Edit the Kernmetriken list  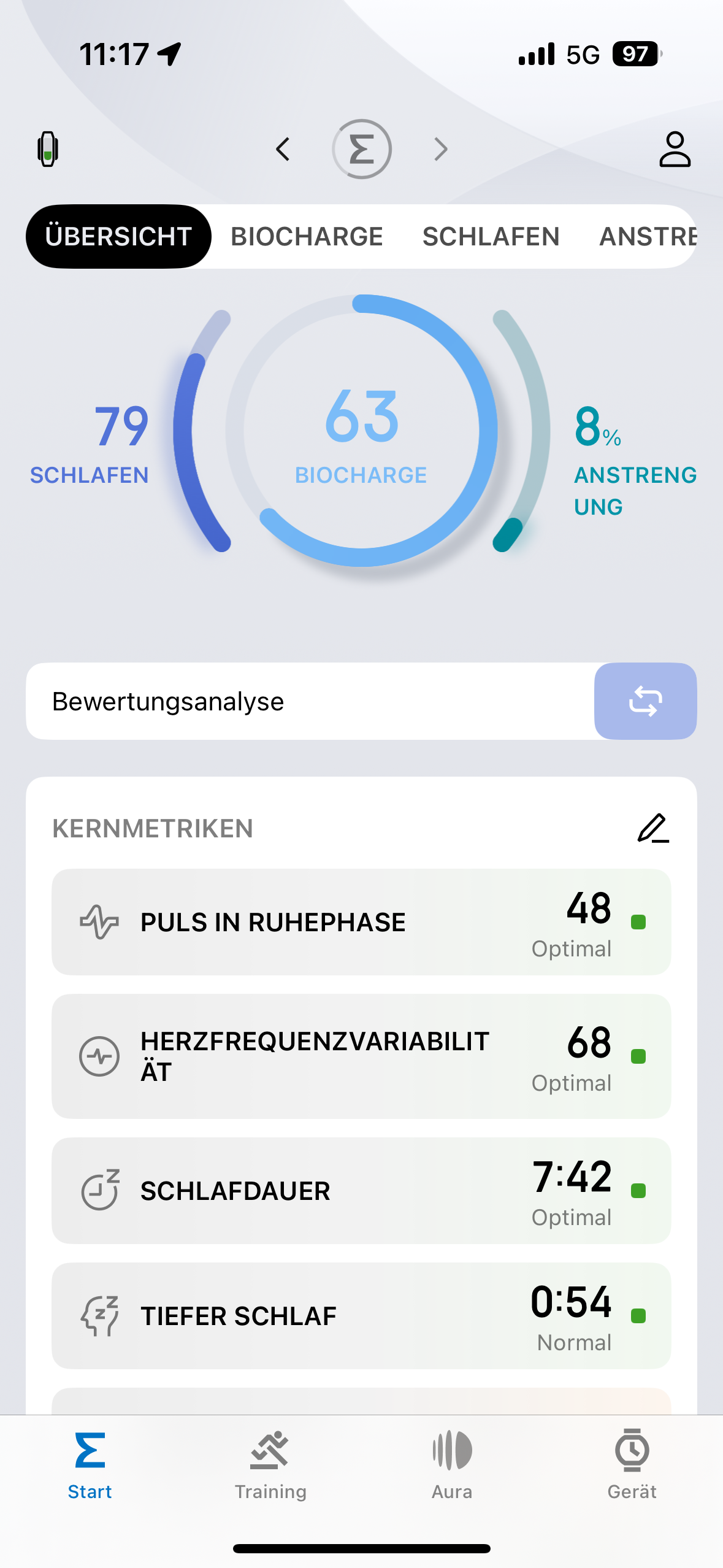coord(653,828)
